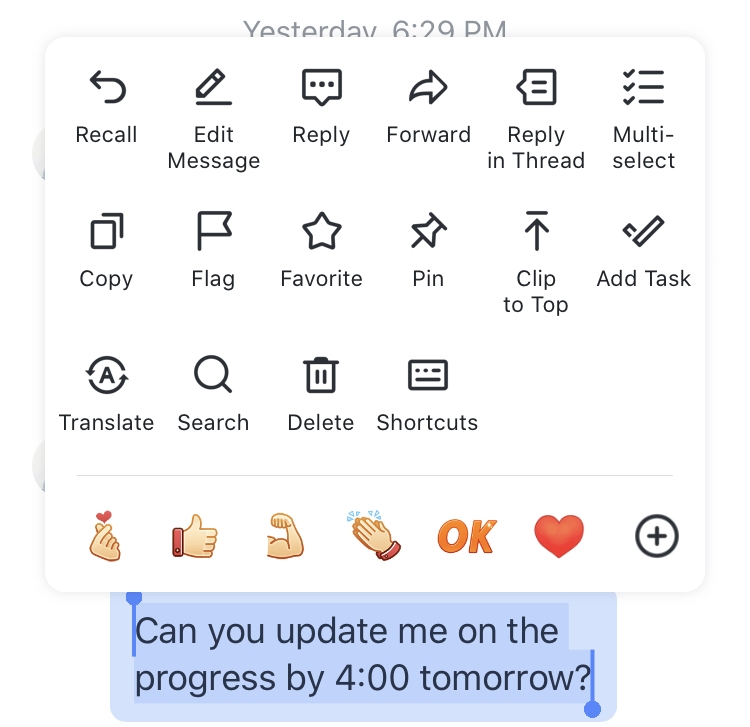Pin the message
This screenshot has width=750, height=727.
(428, 250)
